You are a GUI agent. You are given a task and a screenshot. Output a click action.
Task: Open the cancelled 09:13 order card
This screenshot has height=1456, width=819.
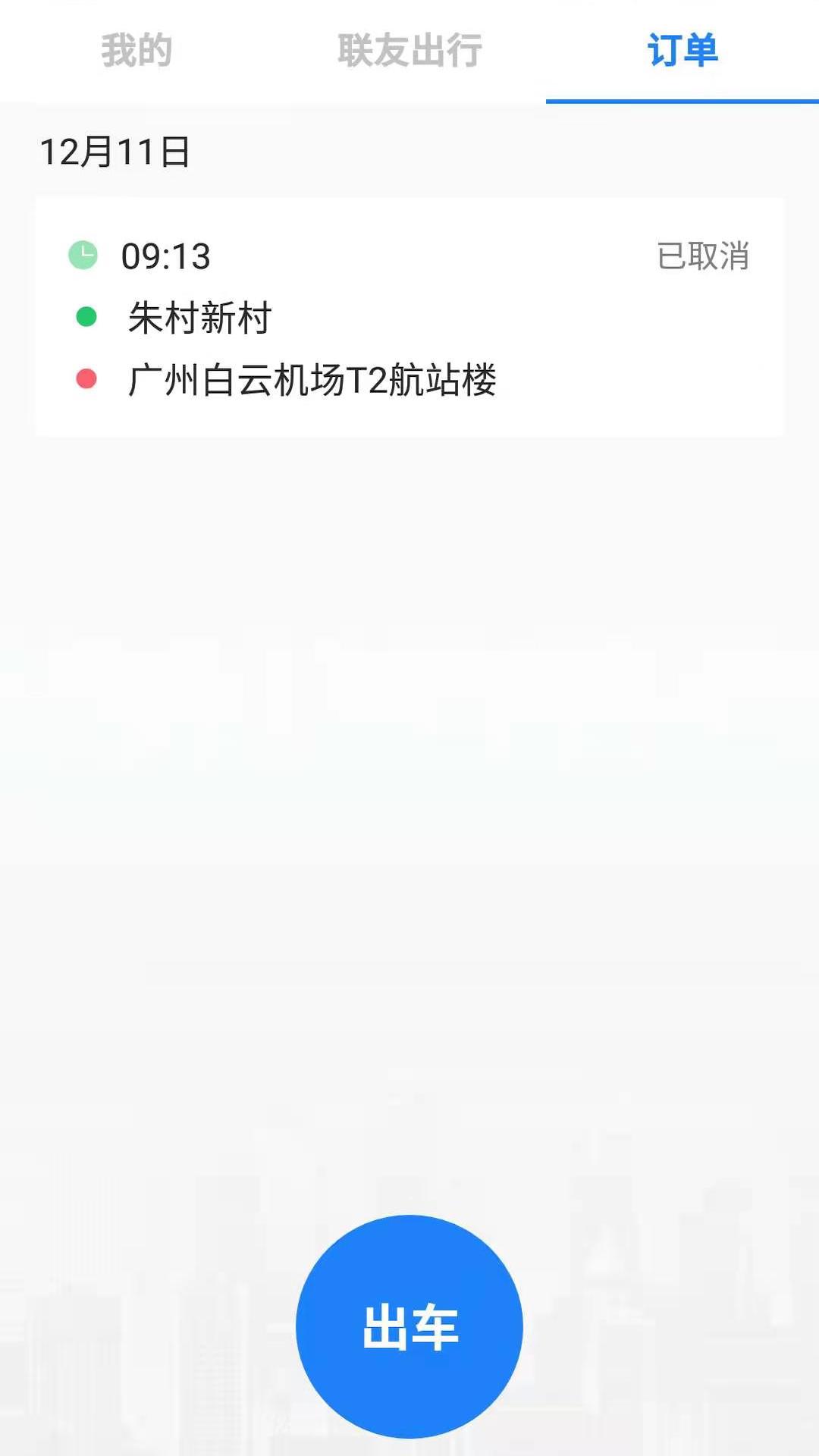click(x=409, y=315)
